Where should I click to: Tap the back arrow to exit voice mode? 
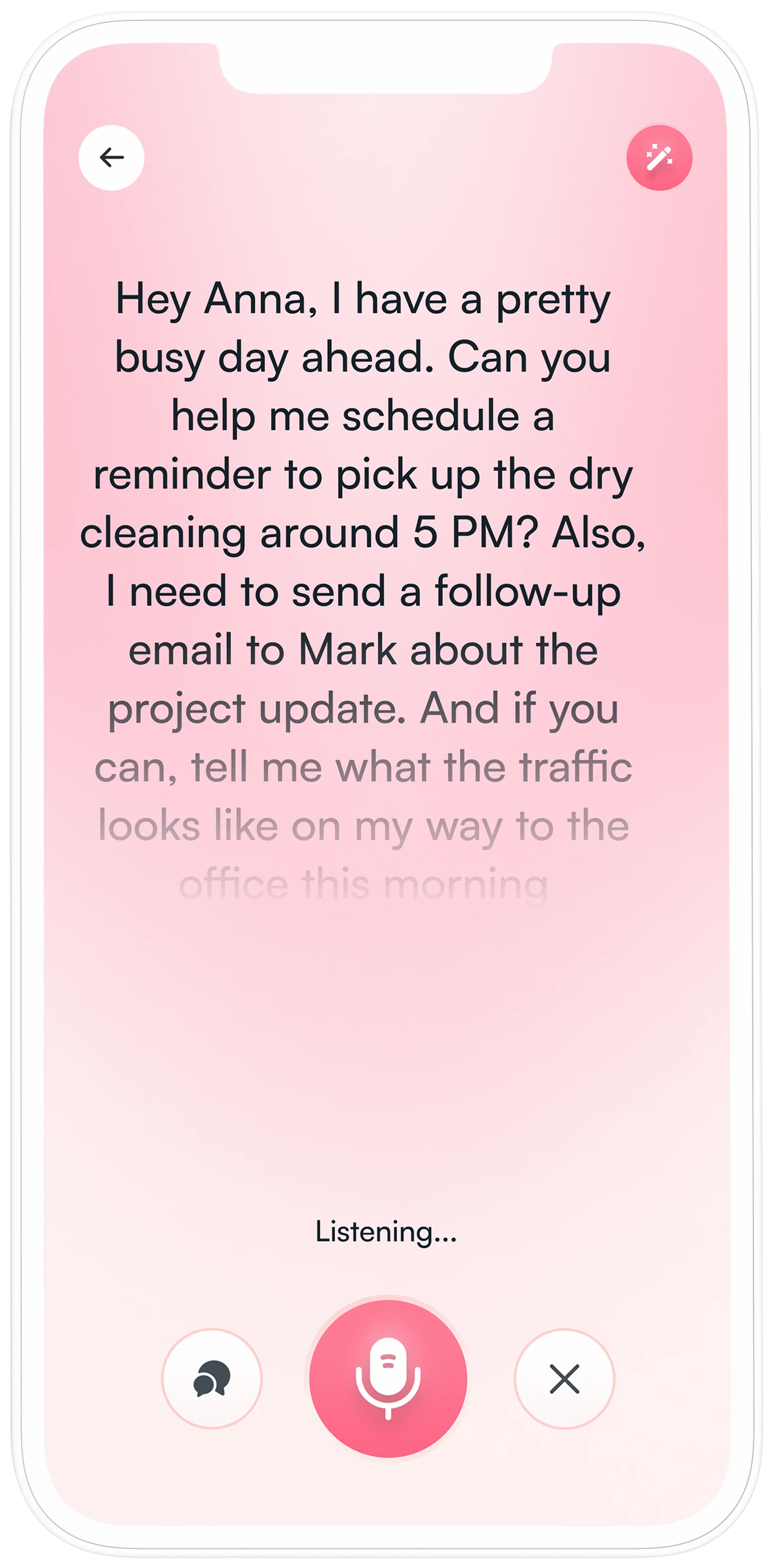112,158
